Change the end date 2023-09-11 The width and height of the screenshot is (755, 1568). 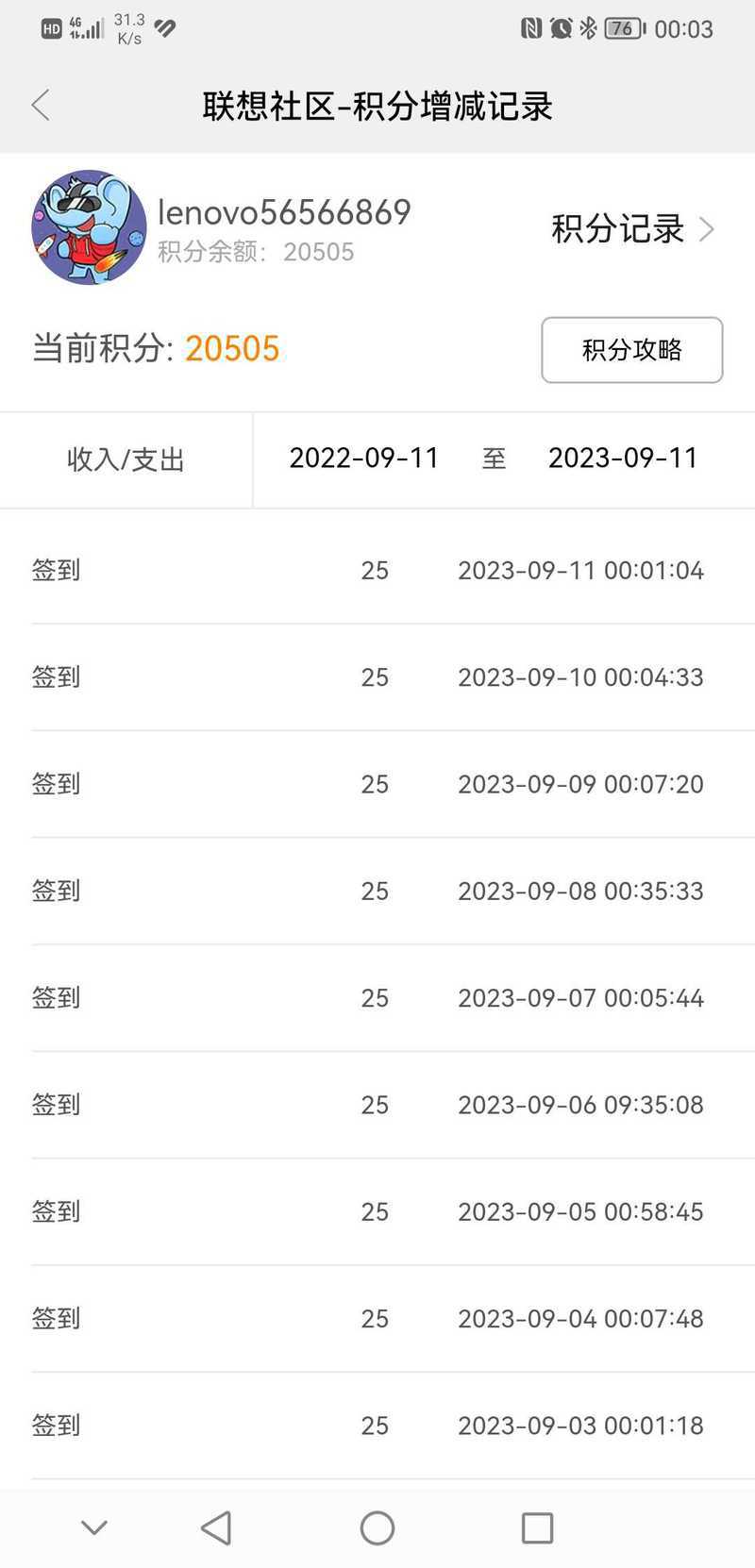pyautogui.click(x=623, y=459)
